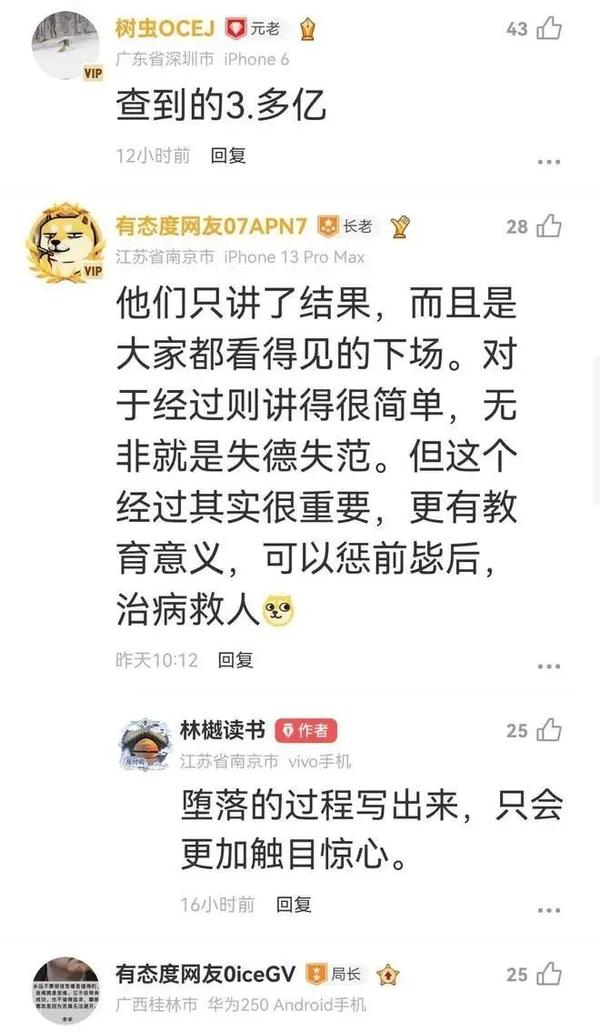Image resolution: width=600 pixels, height=1032 pixels.
Task: Open more options on 树虫OCEJ's comment
Action: click(549, 162)
